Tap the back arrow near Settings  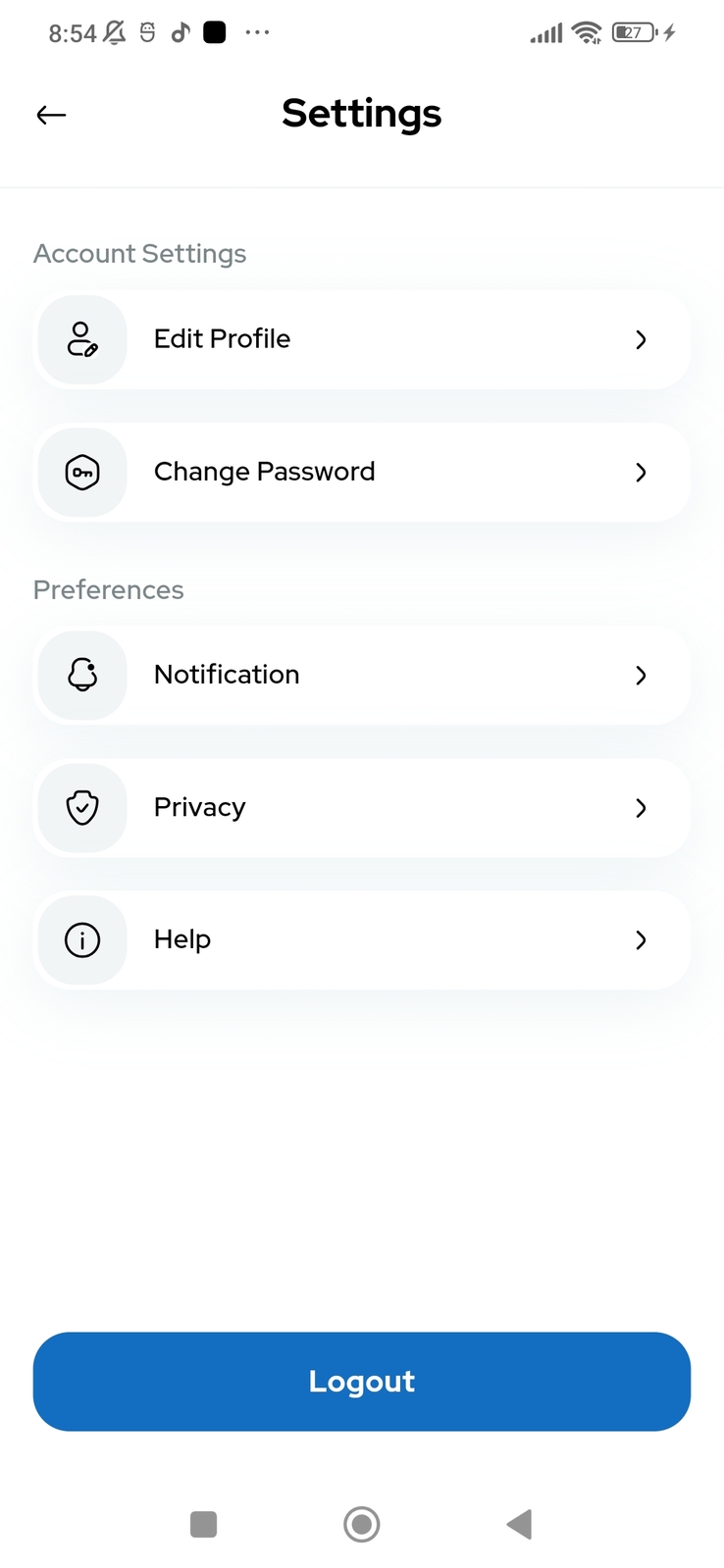[x=50, y=115]
